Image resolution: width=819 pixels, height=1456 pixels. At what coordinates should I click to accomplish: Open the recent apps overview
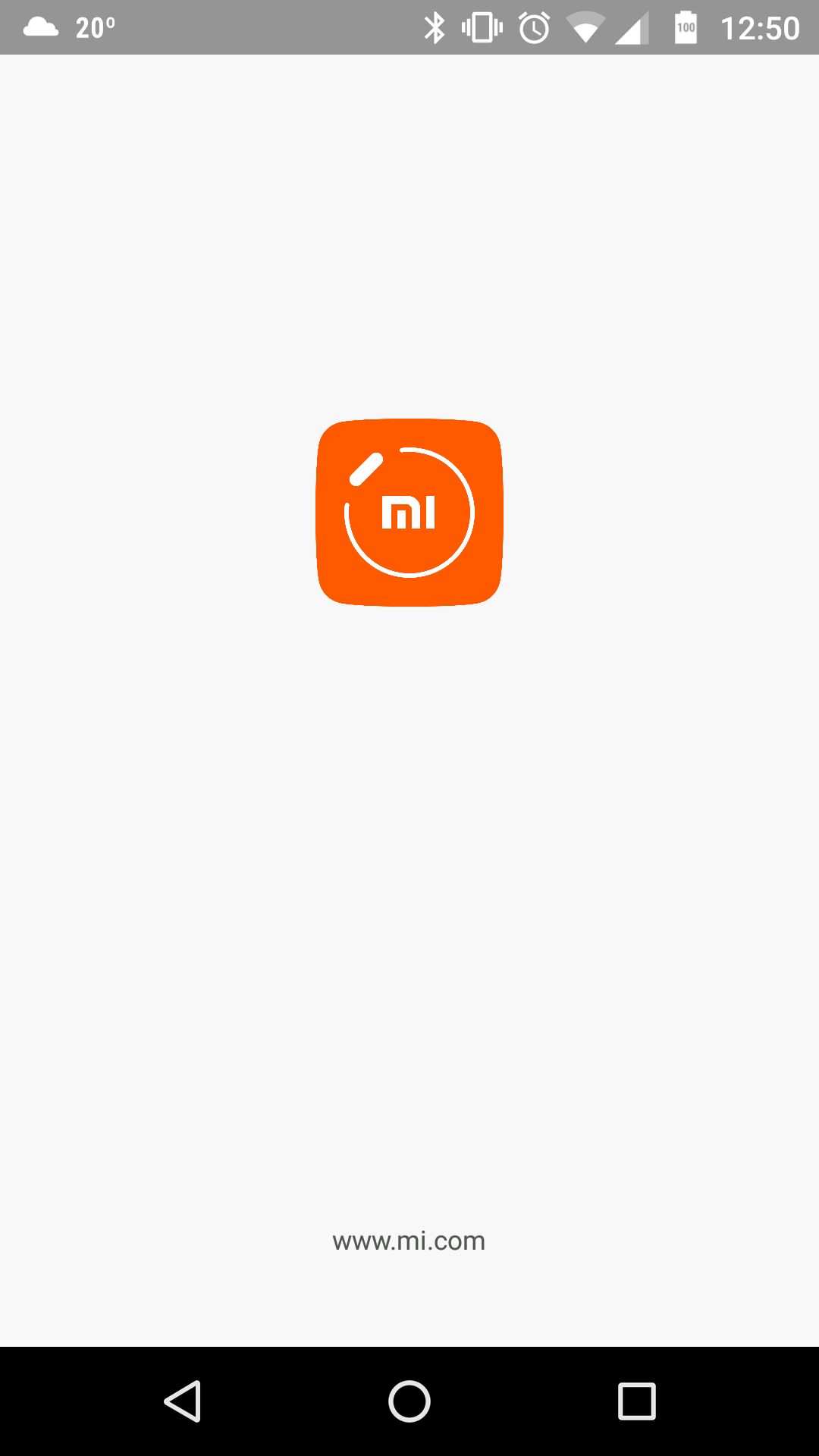click(x=637, y=1401)
